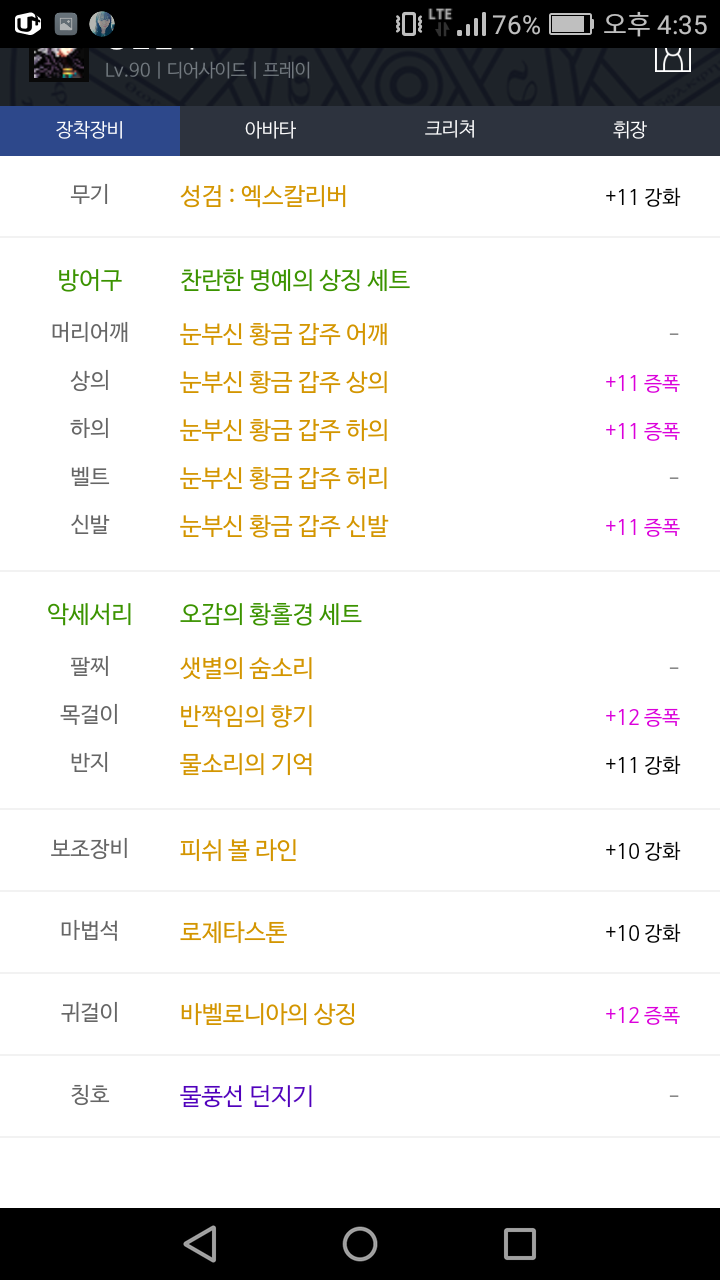Open 눈부신 황금 갑주 신발 item
720x1280 pixels.
click(x=284, y=526)
